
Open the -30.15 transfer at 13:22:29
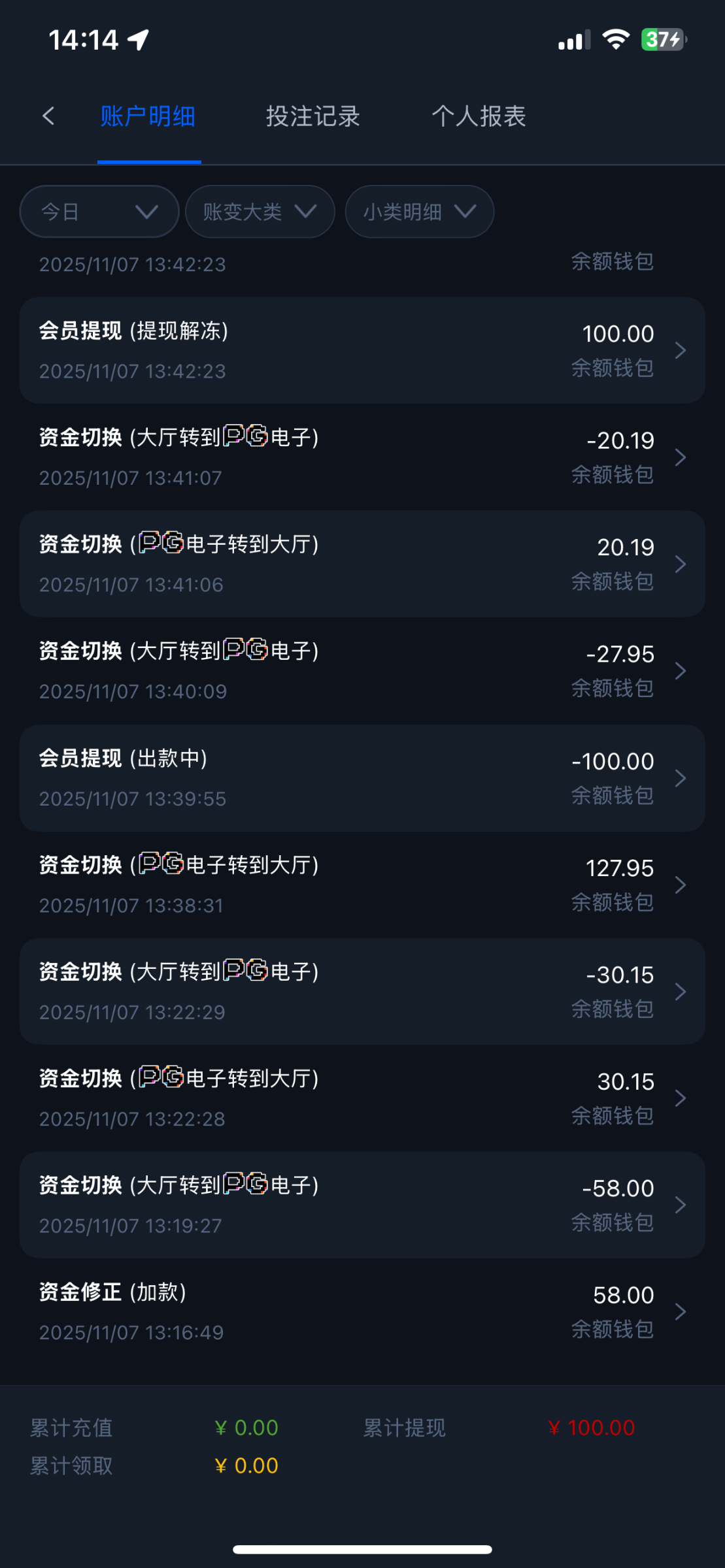point(362,991)
